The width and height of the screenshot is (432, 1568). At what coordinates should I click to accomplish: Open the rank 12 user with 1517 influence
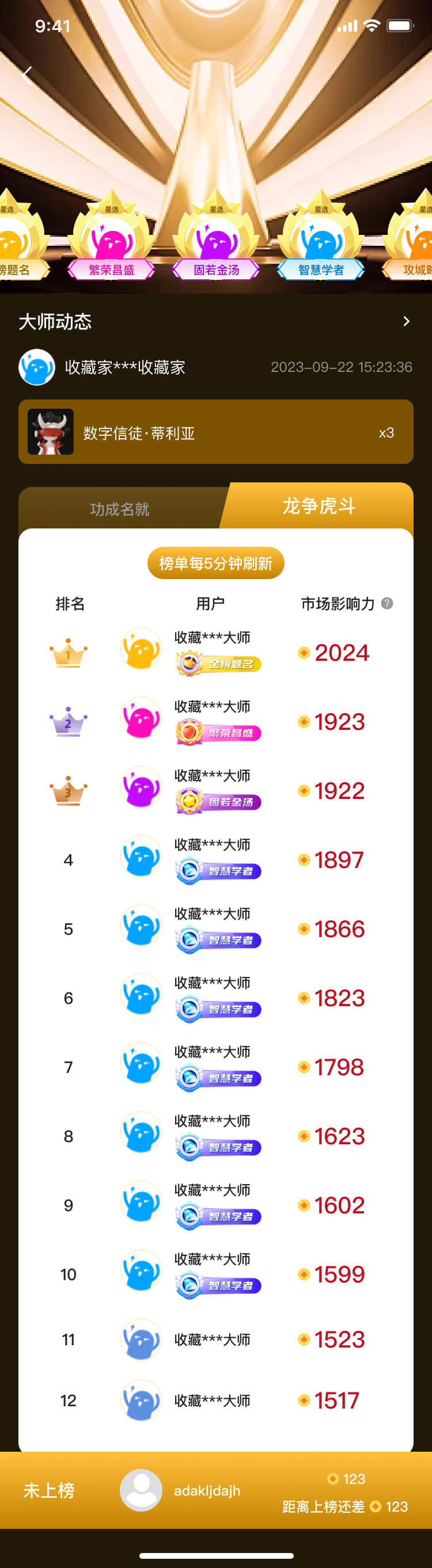pyautogui.click(x=215, y=1400)
